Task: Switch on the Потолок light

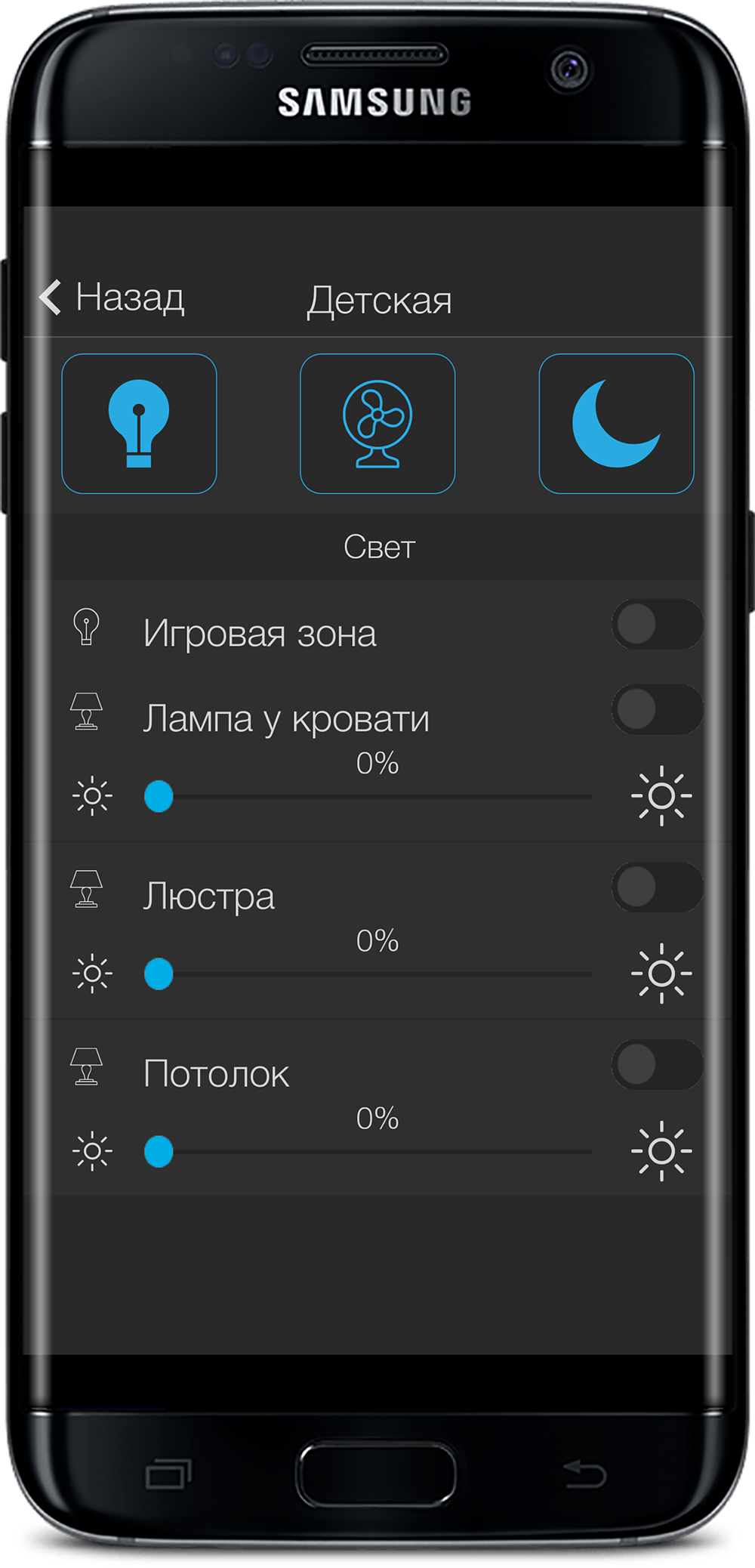Action: pos(657,1064)
